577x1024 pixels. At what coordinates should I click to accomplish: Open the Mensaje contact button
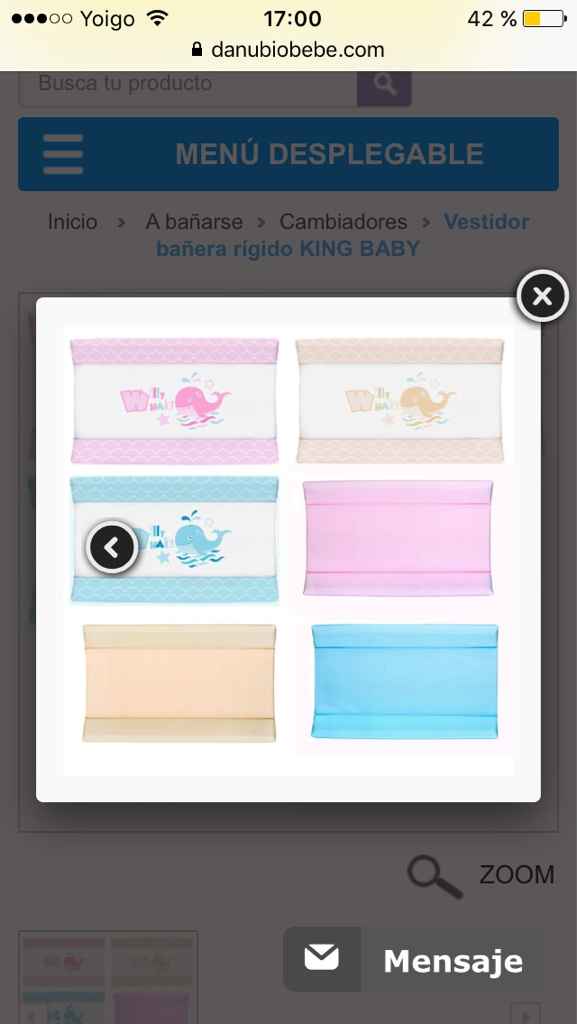point(413,959)
